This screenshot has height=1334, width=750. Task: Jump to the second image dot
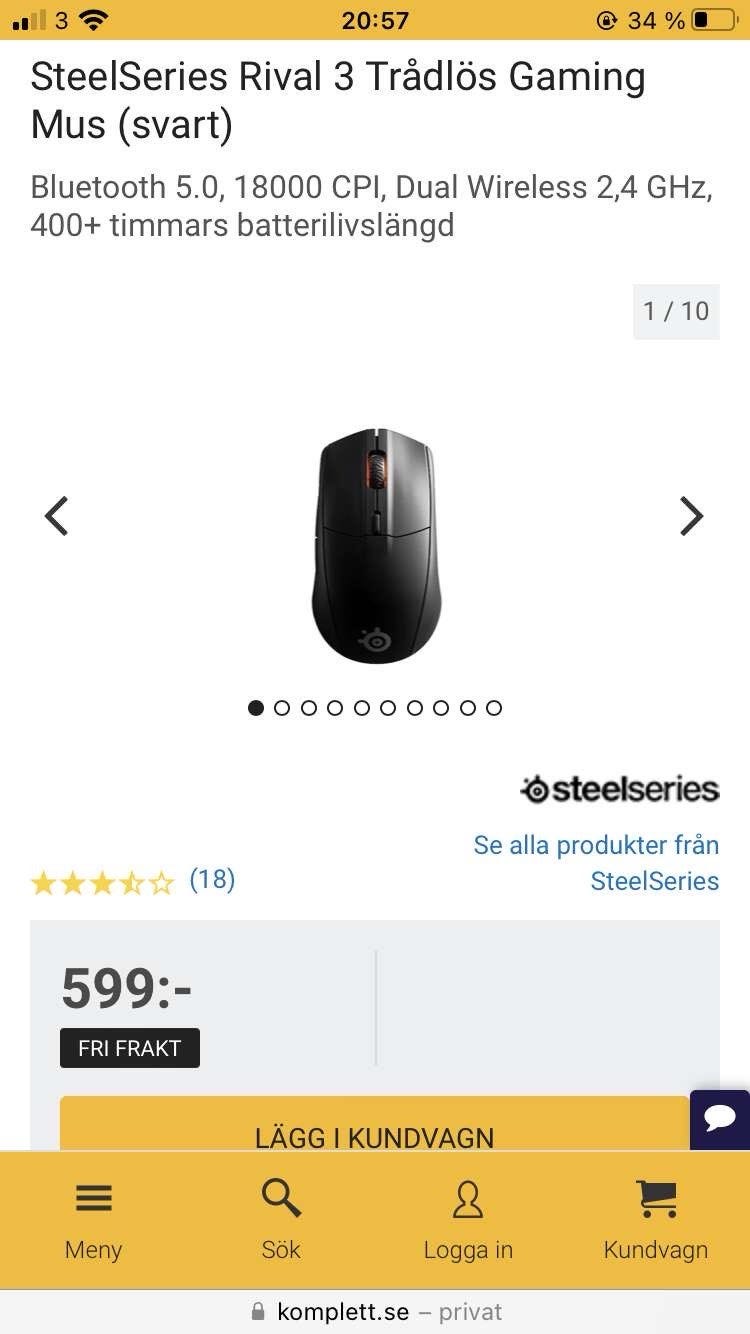pos(282,708)
